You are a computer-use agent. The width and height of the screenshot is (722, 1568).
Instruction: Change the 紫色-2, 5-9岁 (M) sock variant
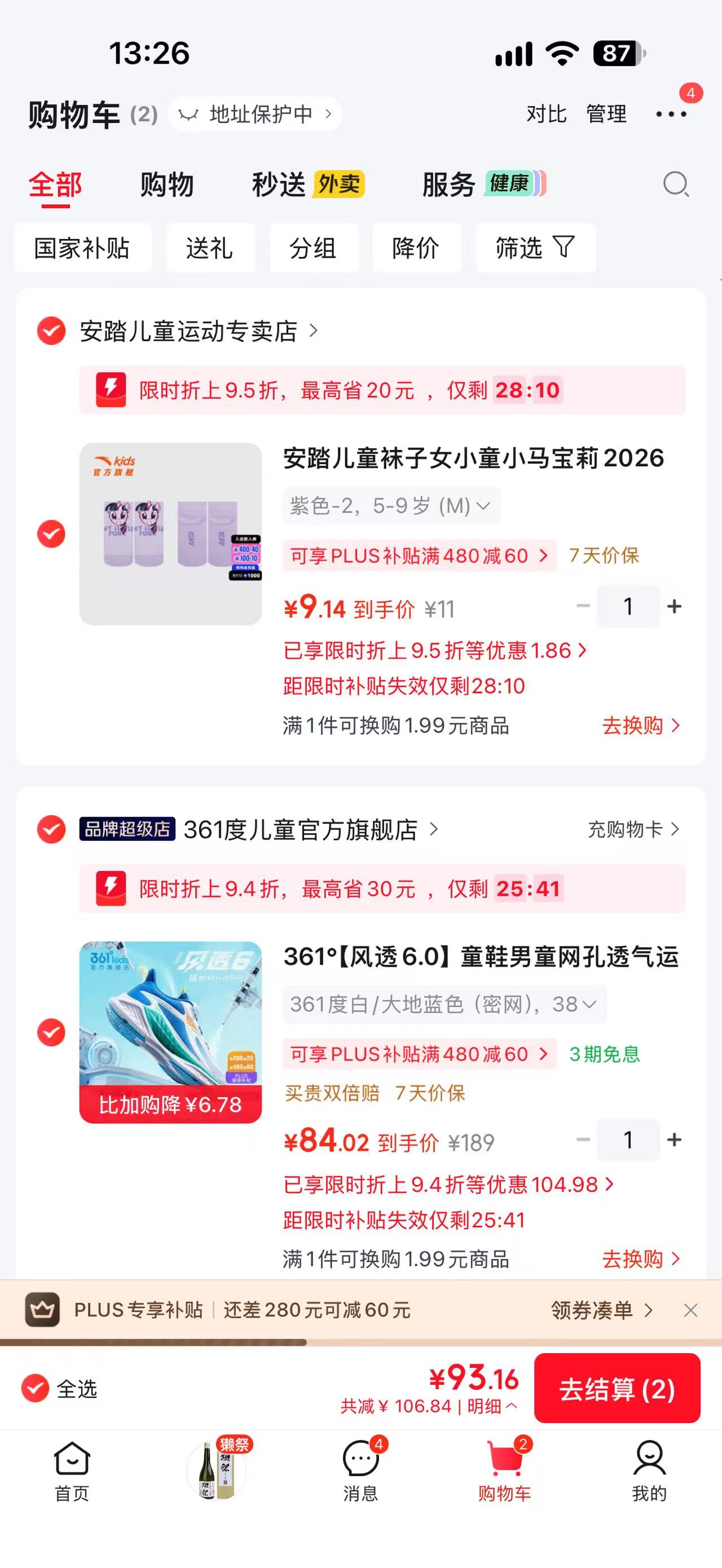[391, 505]
